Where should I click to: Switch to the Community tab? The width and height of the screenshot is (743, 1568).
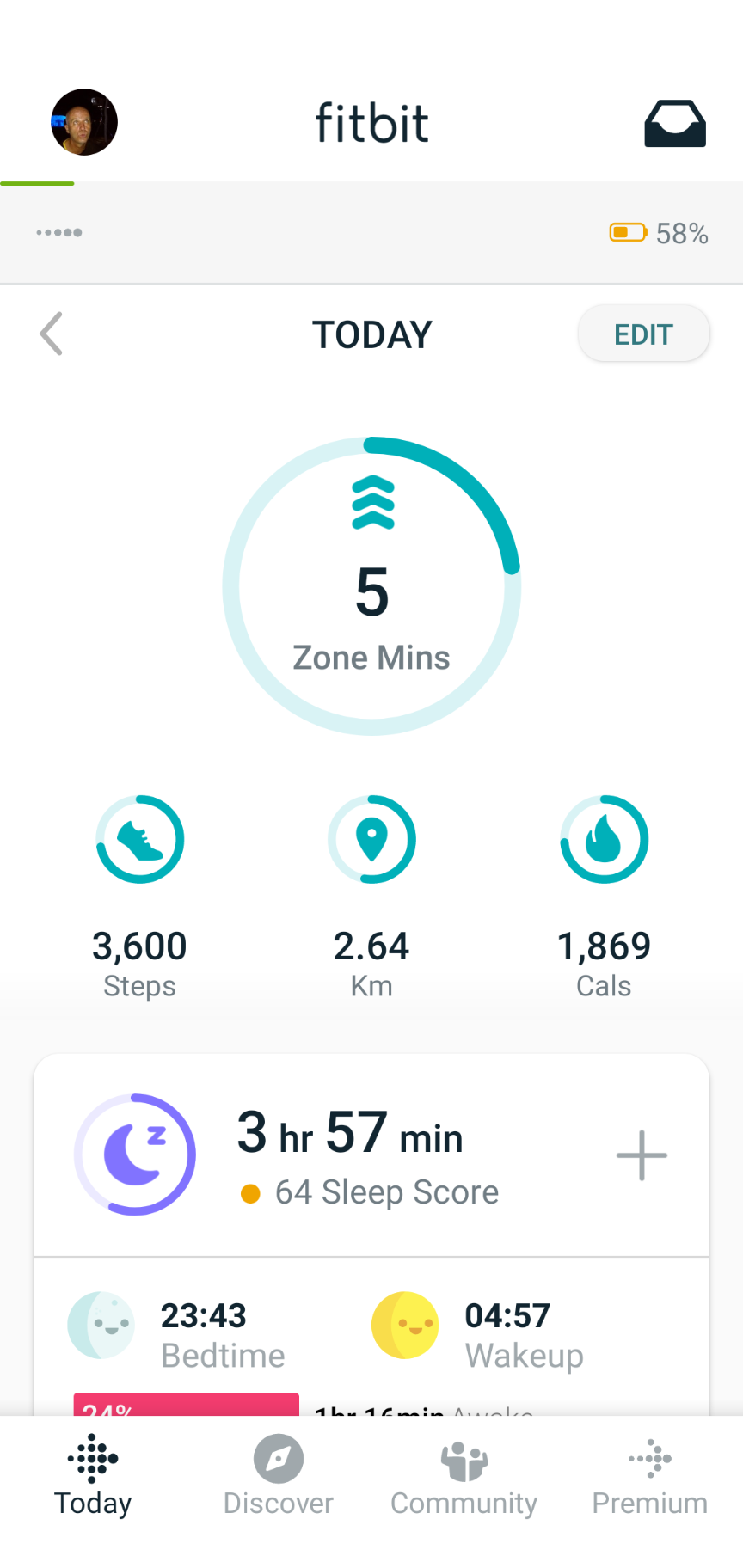tap(464, 1473)
